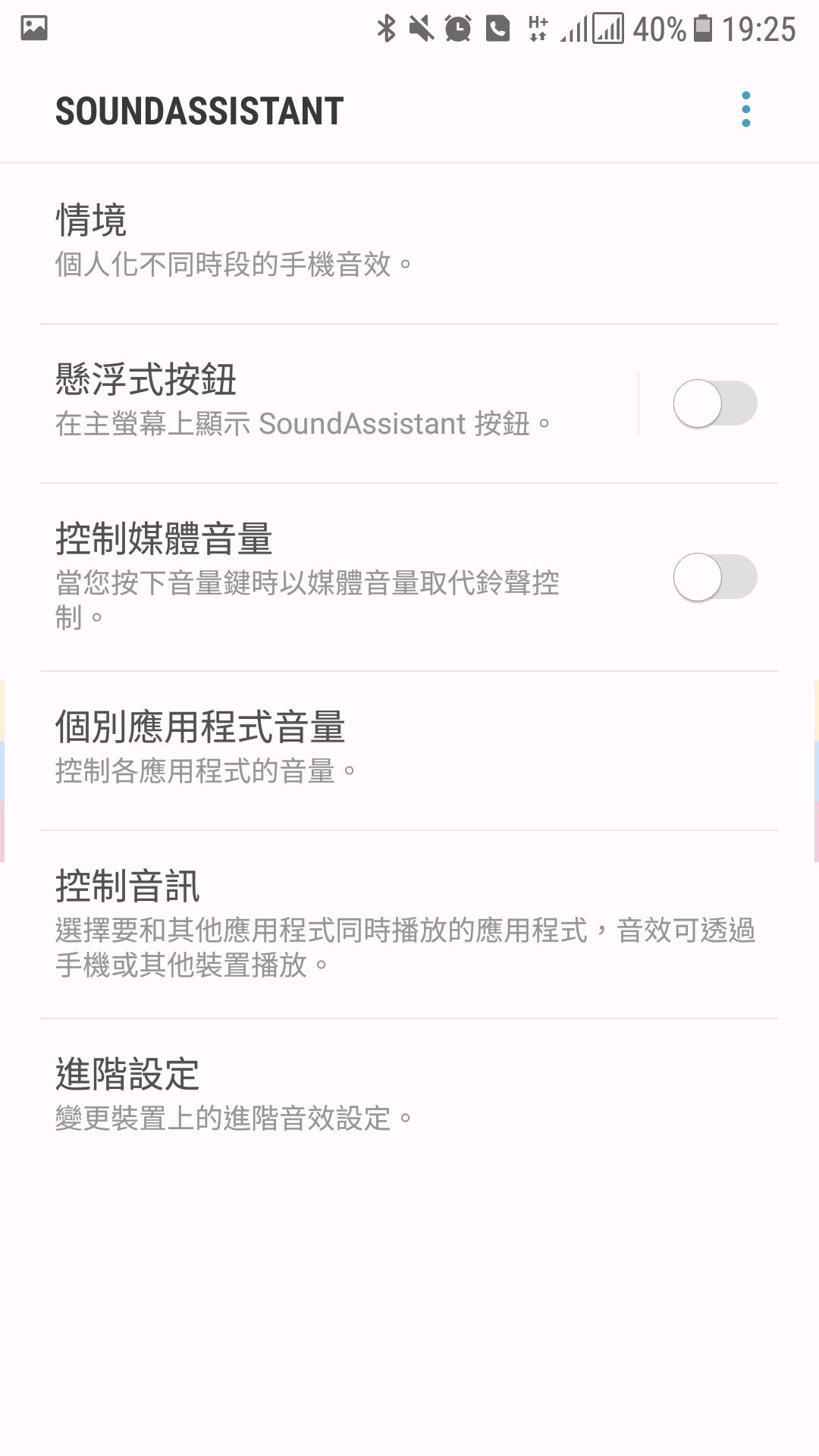Turn on 控制媒體音量 toggle
This screenshot has width=819, height=1456.
pos(714,577)
